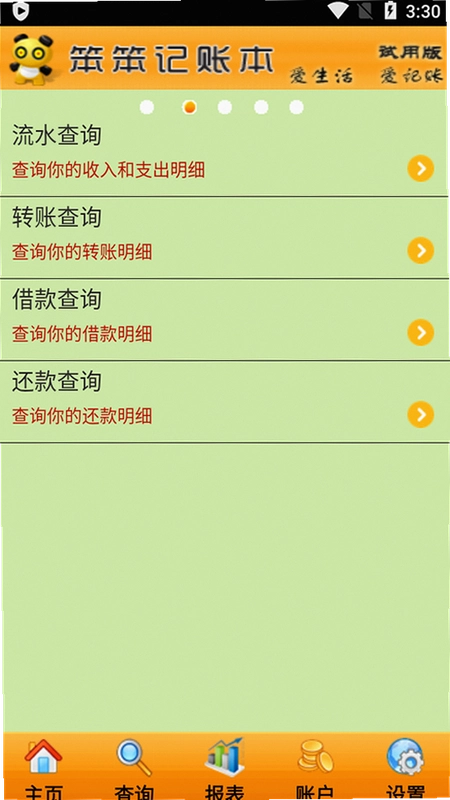This screenshot has width=450, height=800.
Task: Switch to the 报表 chart tab
Action: click(225, 768)
